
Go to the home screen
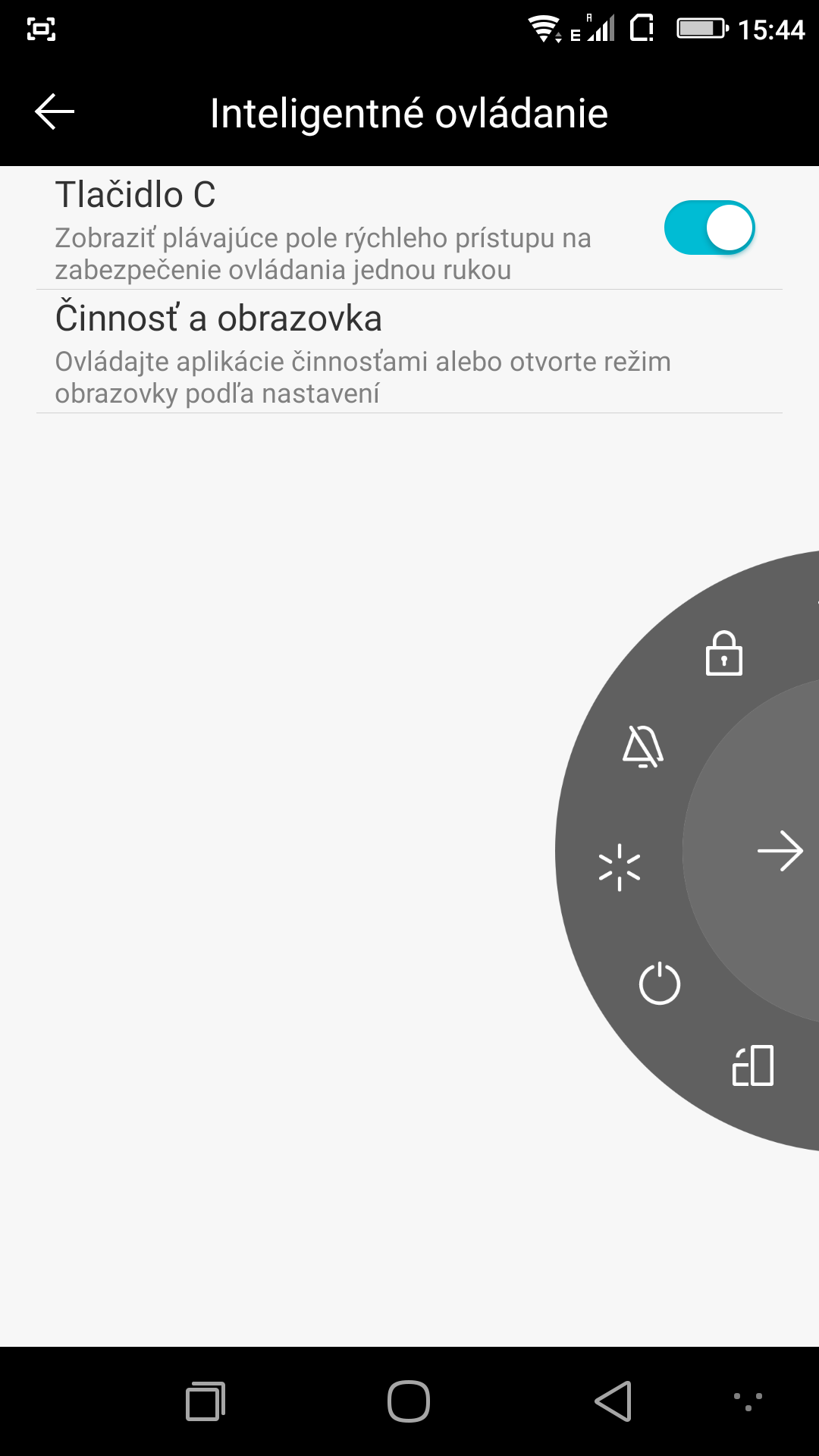pyautogui.click(x=409, y=1401)
